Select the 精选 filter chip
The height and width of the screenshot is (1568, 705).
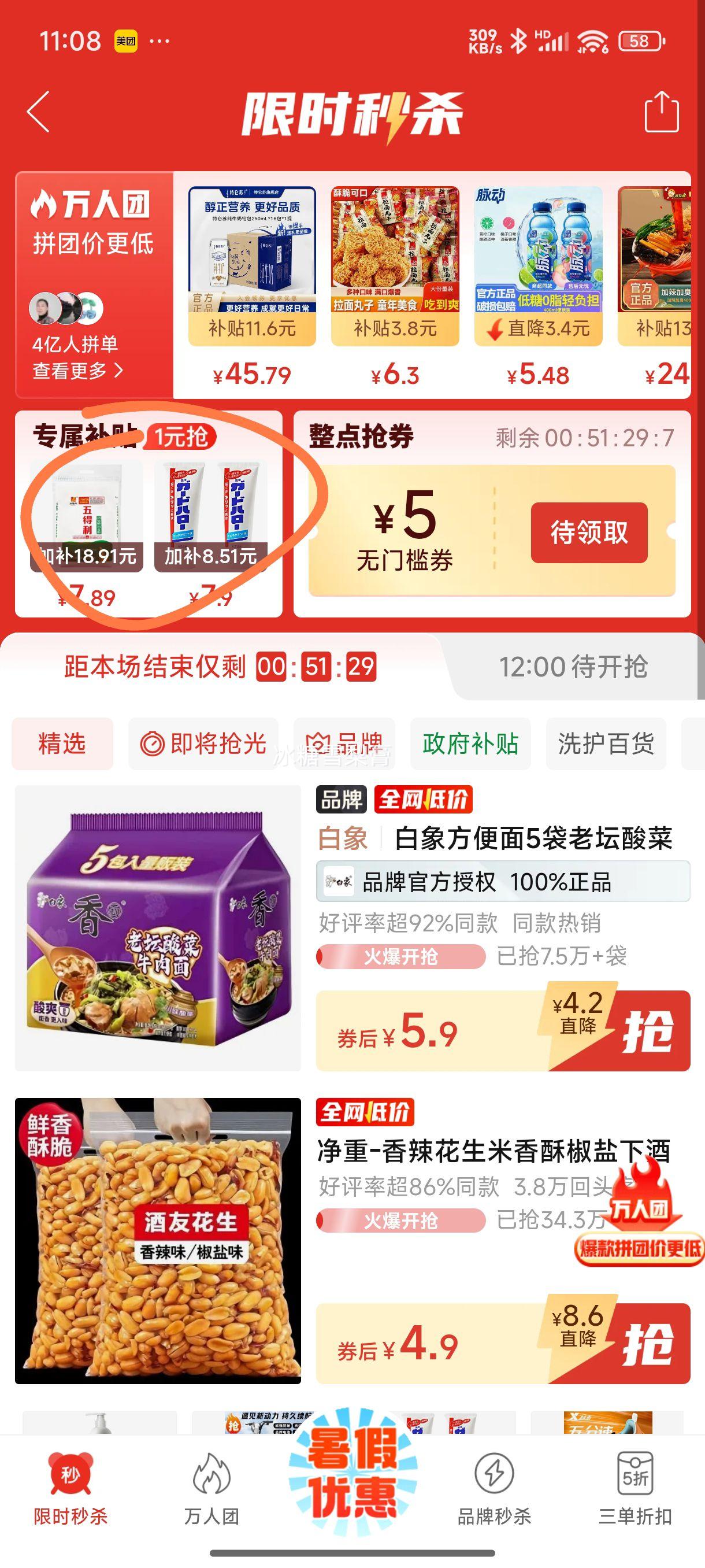pyautogui.click(x=62, y=743)
